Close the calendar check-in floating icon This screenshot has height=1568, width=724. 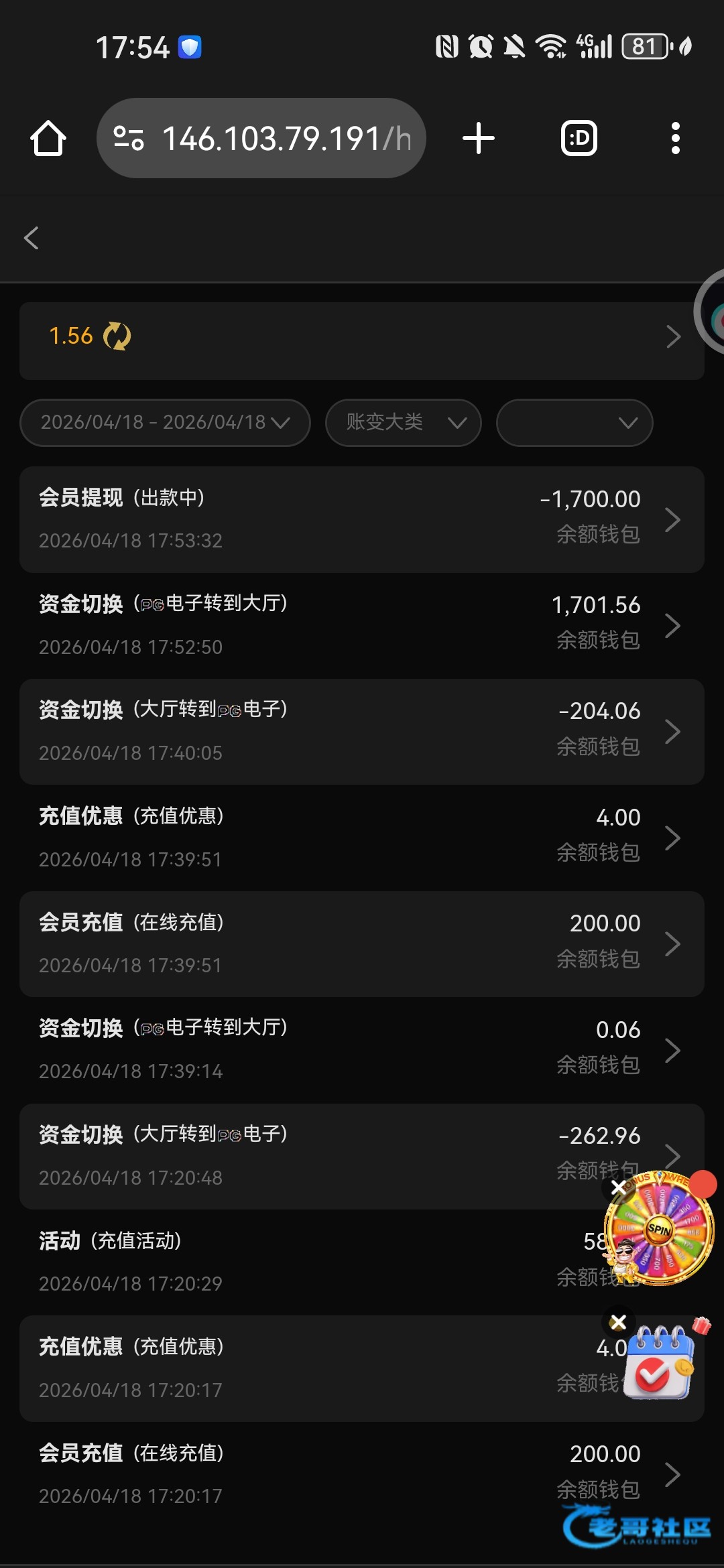pyautogui.click(x=618, y=1322)
